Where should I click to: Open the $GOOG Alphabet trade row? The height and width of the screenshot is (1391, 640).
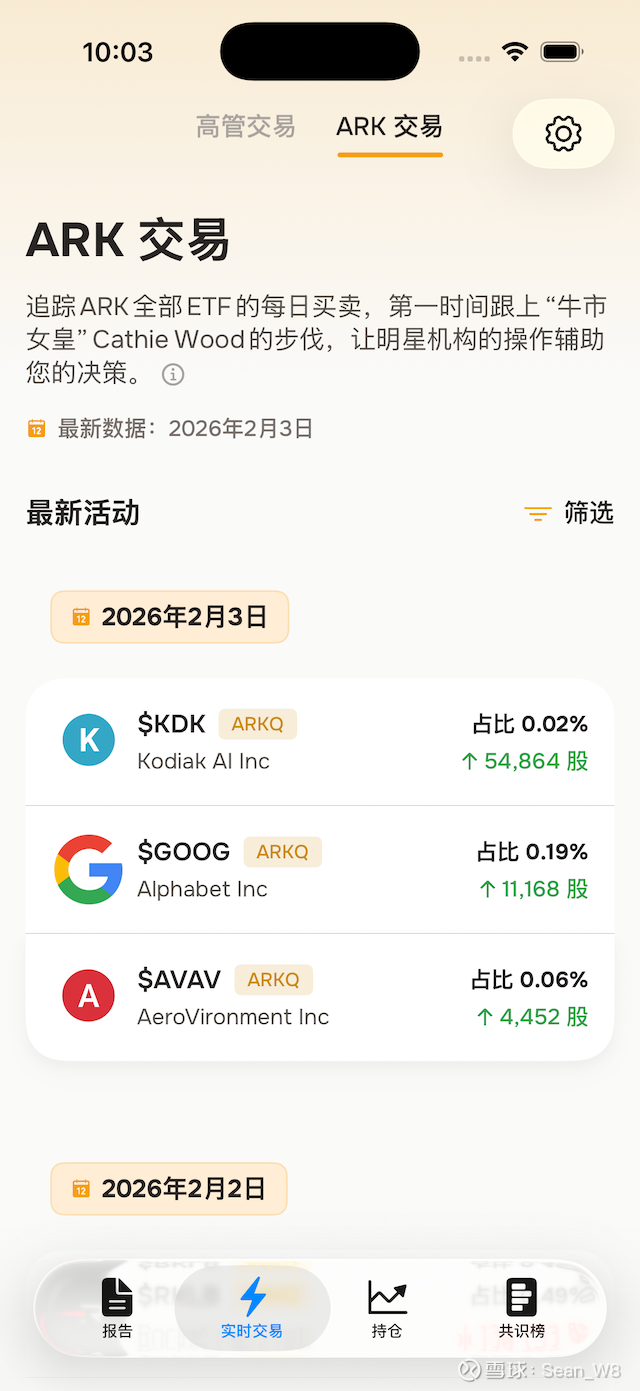(320, 869)
